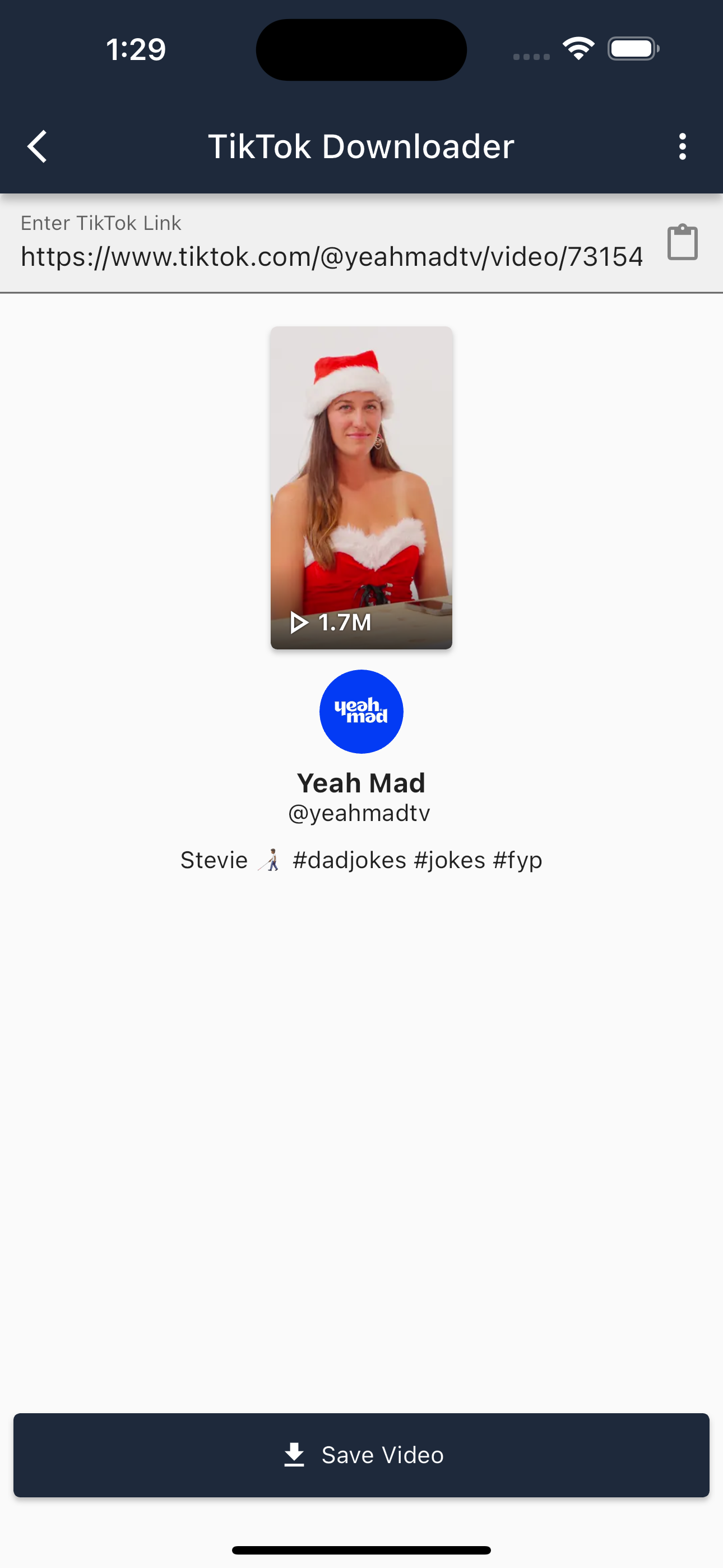Tap the Save Video button
The width and height of the screenshot is (723, 1568).
361,1455
